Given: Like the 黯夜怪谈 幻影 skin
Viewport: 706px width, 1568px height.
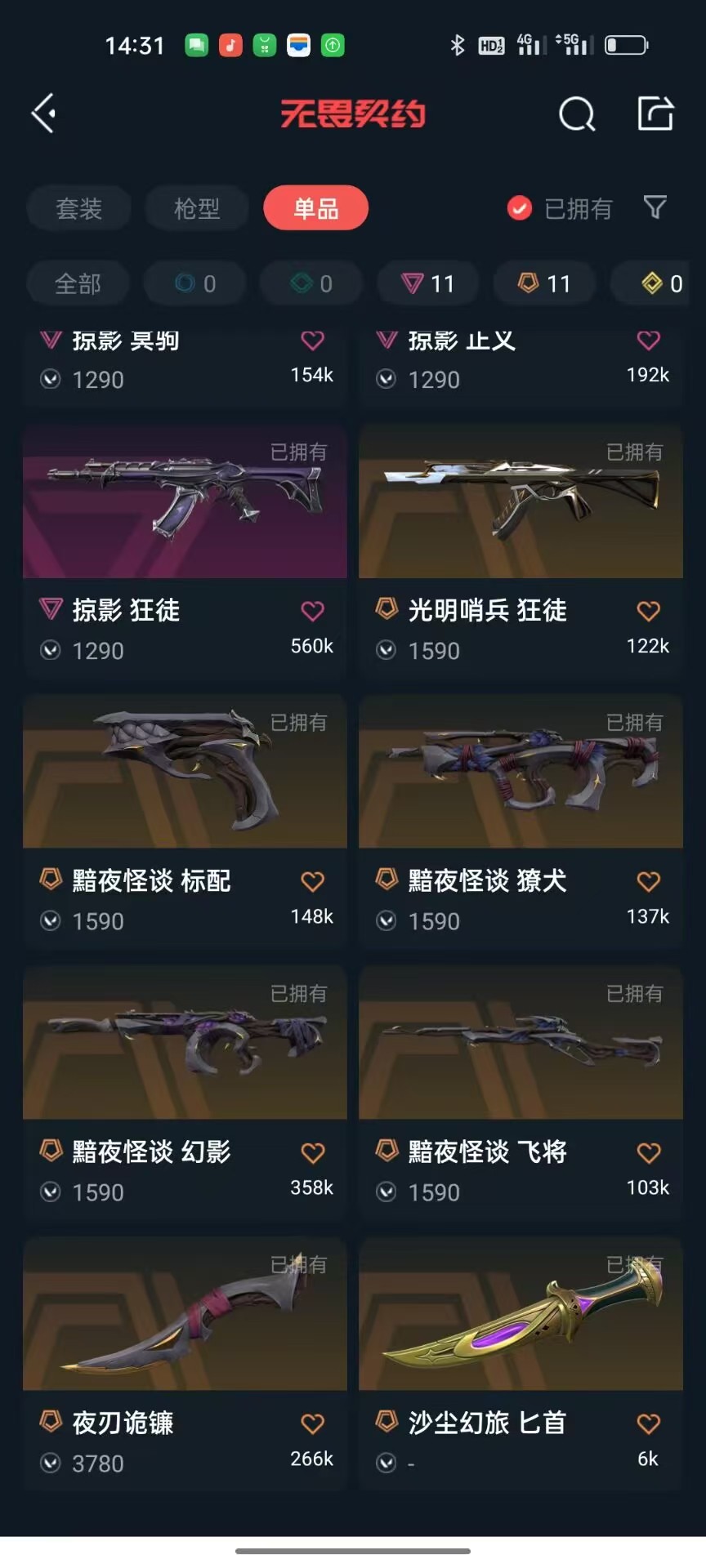Looking at the screenshot, I should [312, 1152].
